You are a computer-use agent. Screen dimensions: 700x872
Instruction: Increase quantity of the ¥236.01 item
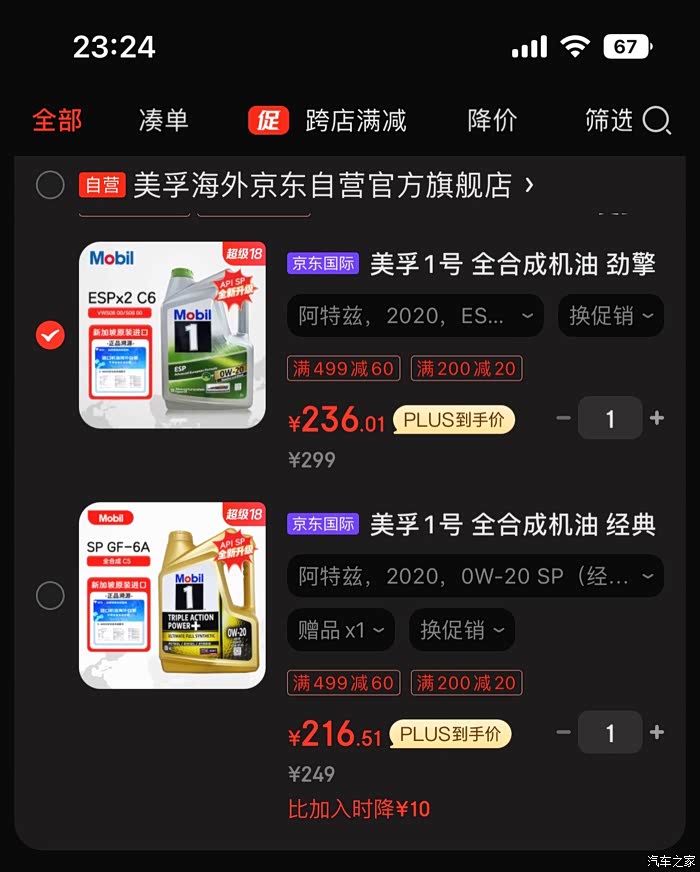657,418
